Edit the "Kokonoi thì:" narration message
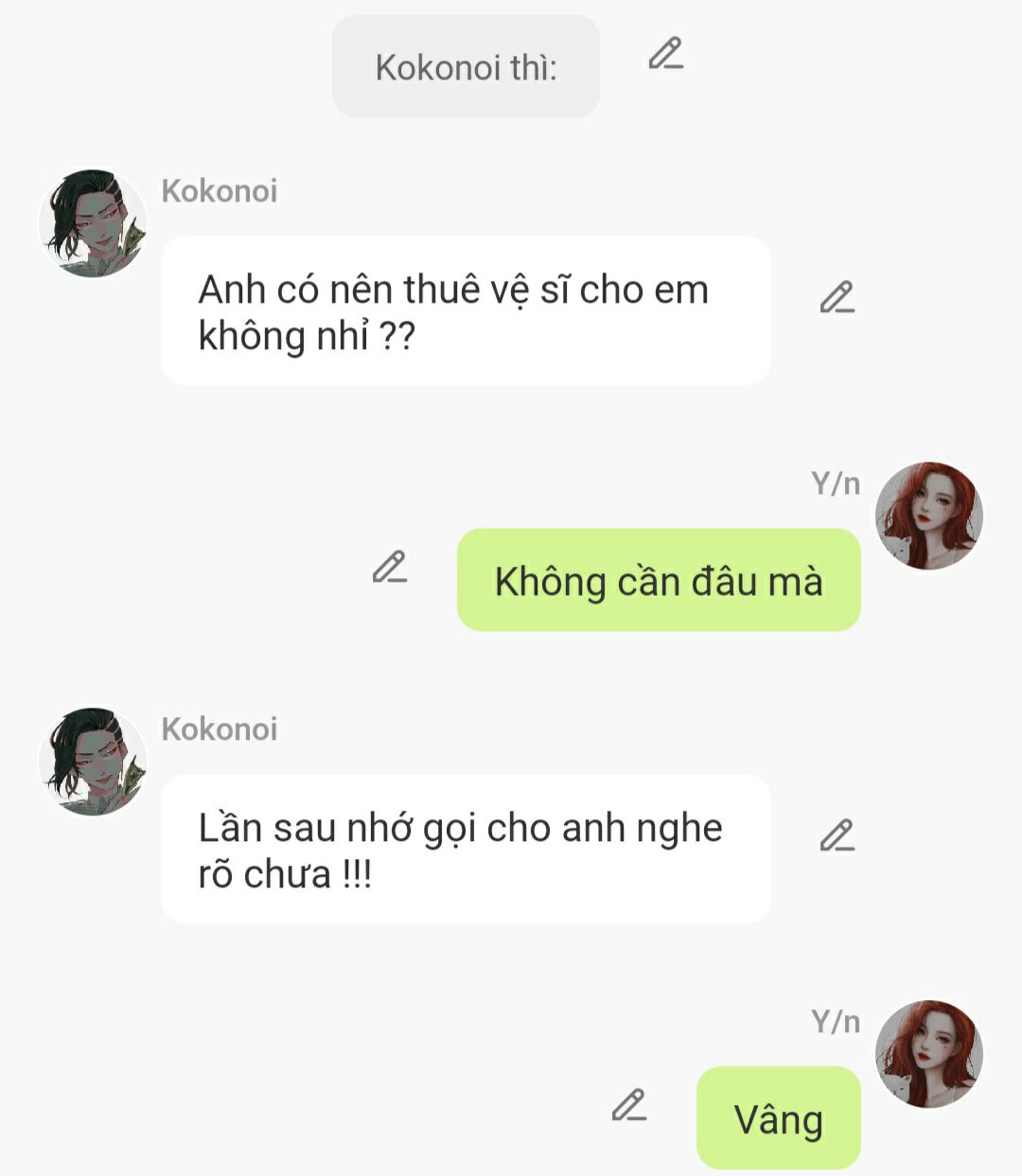The width and height of the screenshot is (1022, 1176). (665, 54)
